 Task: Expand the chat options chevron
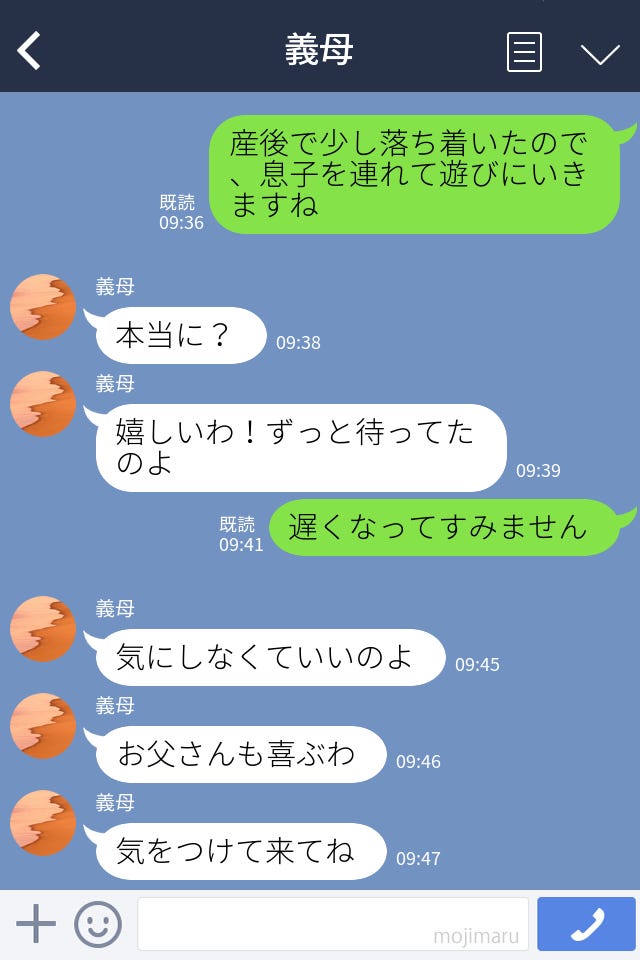point(600,54)
